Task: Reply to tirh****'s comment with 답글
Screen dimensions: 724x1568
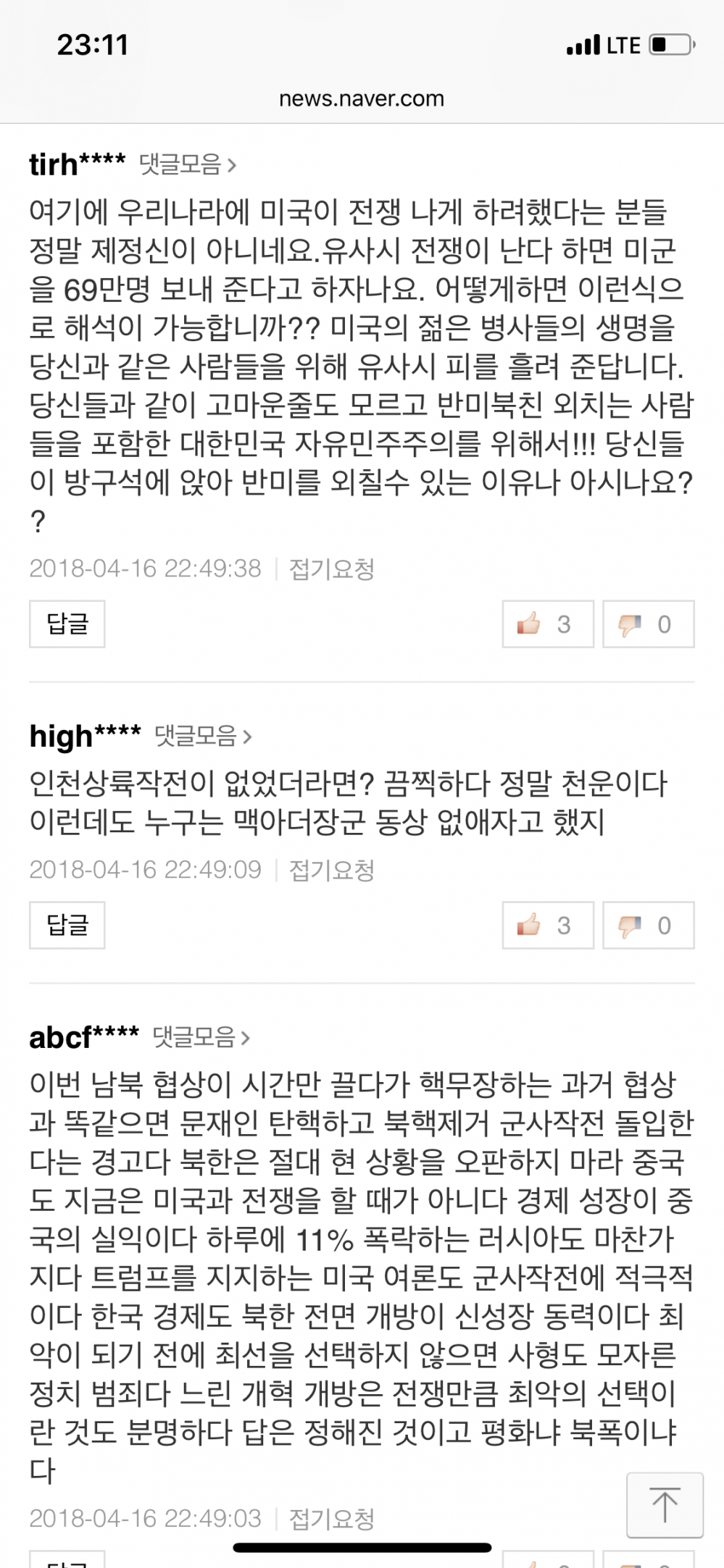Action: (67, 624)
